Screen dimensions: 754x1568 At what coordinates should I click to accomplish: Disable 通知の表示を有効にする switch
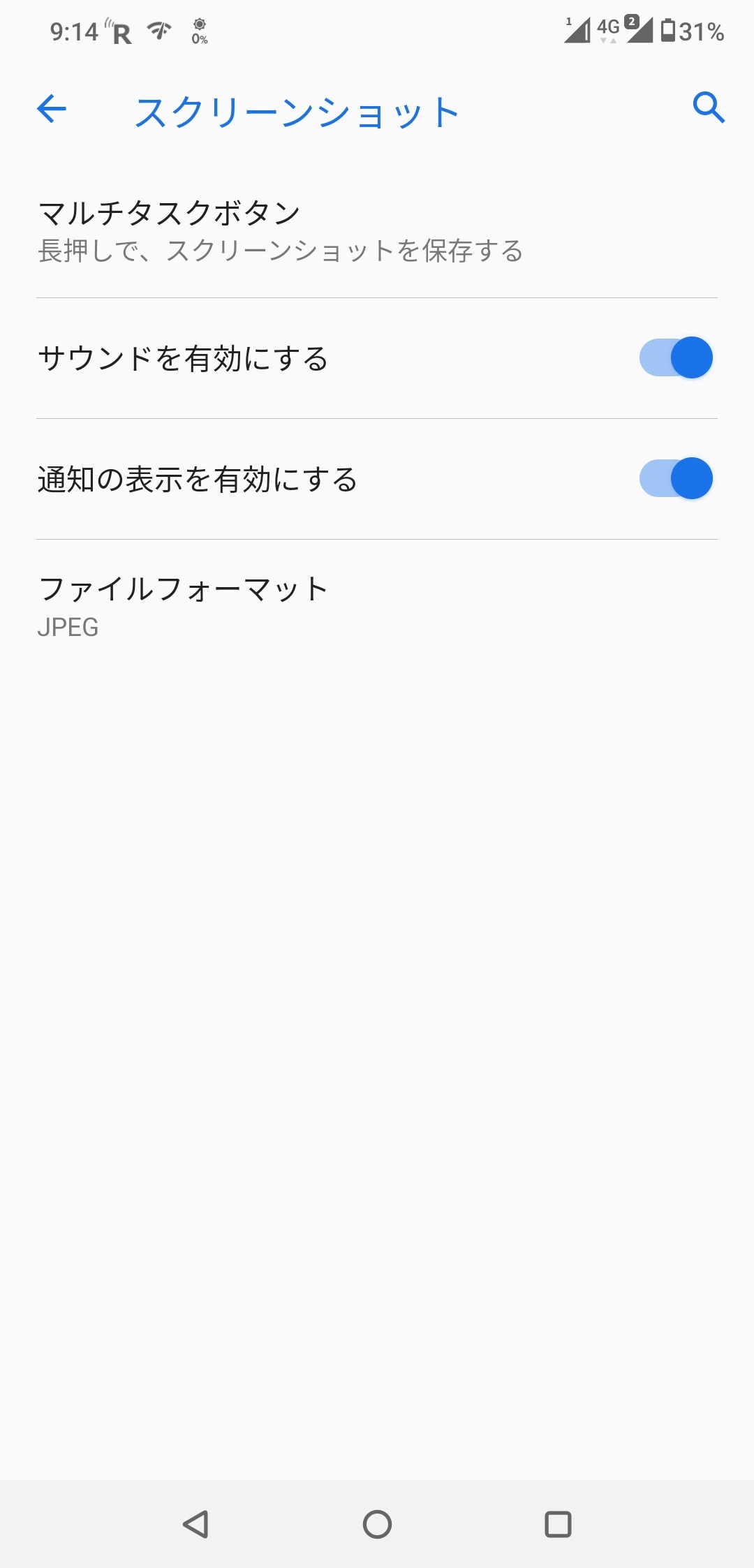[x=675, y=478]
